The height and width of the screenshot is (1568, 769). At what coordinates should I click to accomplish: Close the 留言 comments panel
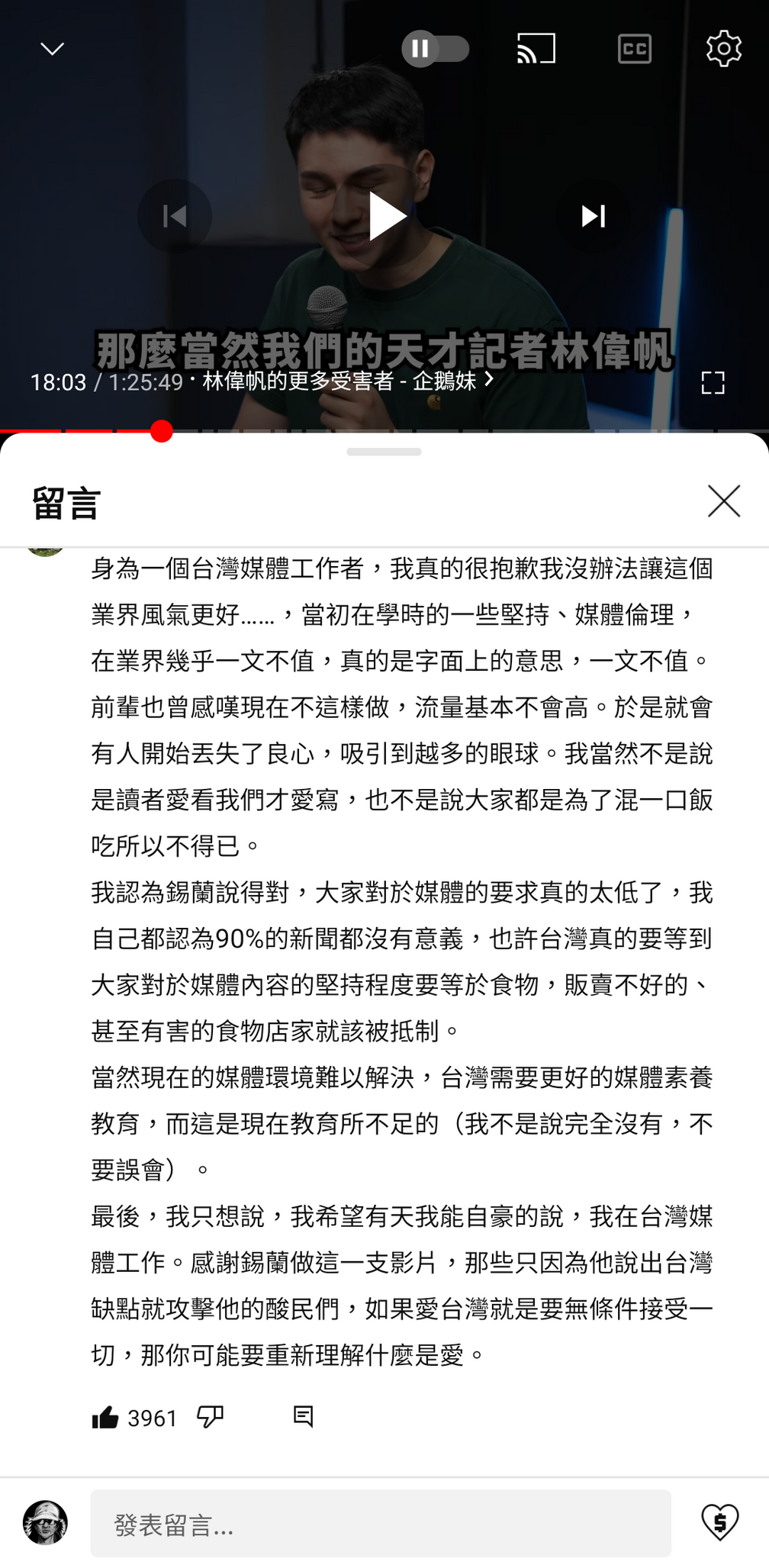coord(724,501)
